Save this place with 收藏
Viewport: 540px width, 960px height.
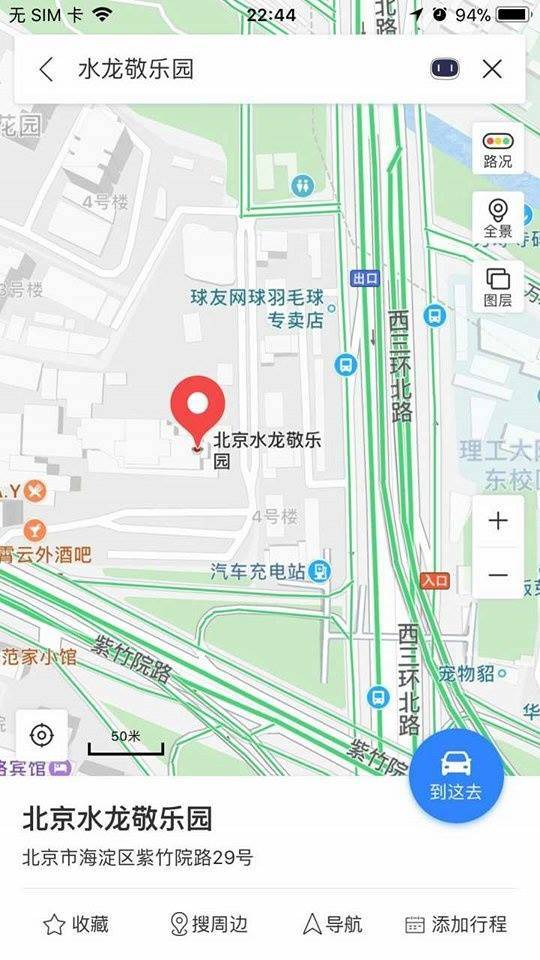pos(76,924)
